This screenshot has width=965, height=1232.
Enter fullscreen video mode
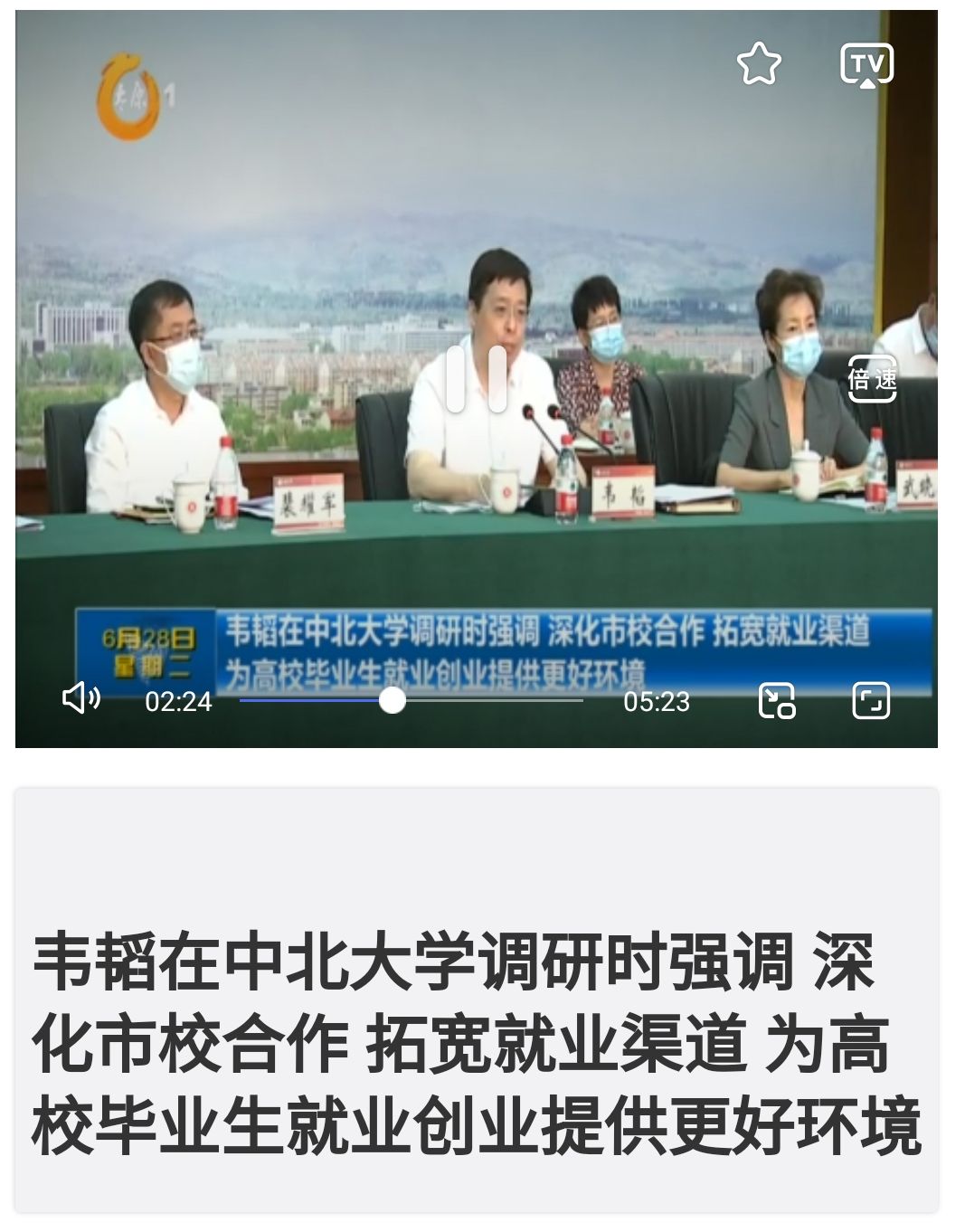pyautogui.click(x=871, y=701)
